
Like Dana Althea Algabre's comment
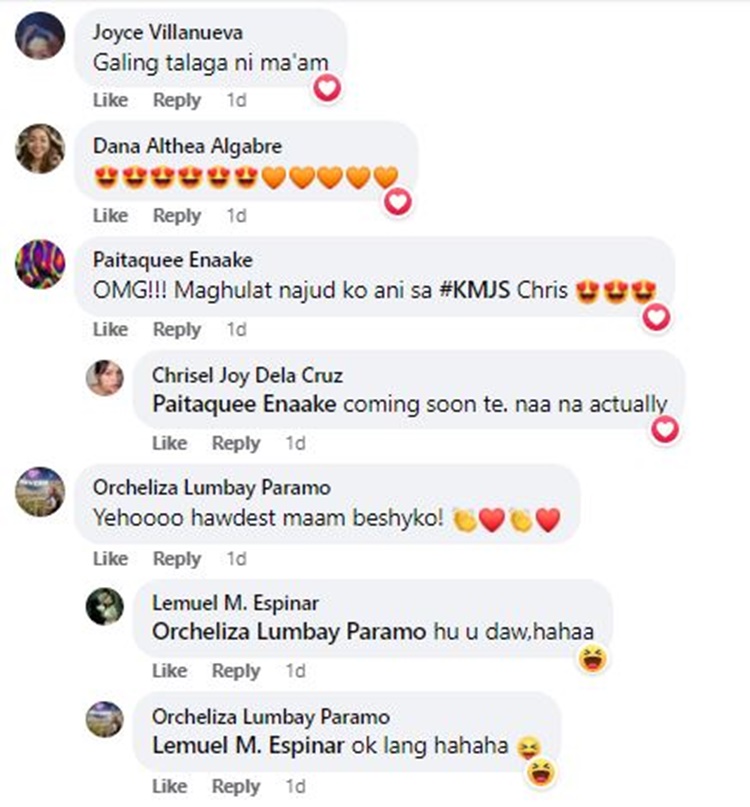[110, 216]
